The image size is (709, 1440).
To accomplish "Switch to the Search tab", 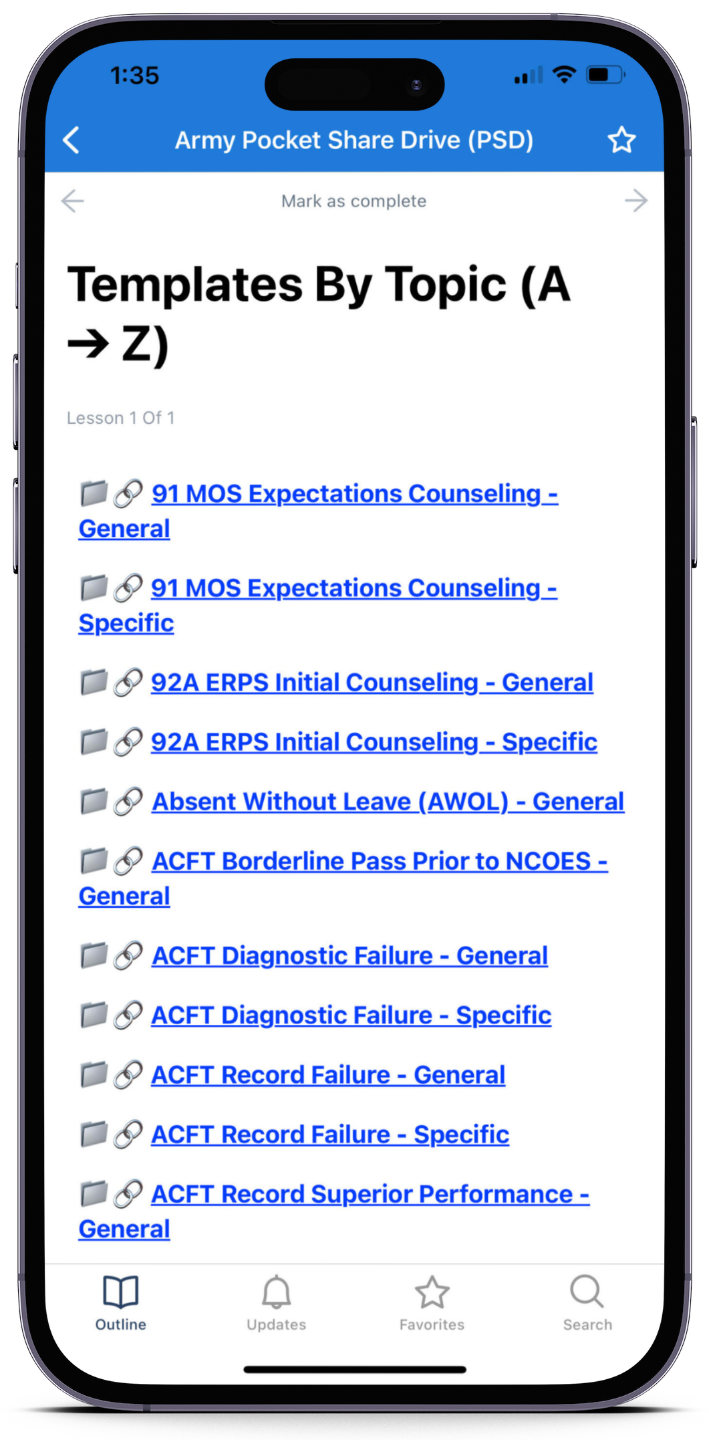I will pos(587,1304).
